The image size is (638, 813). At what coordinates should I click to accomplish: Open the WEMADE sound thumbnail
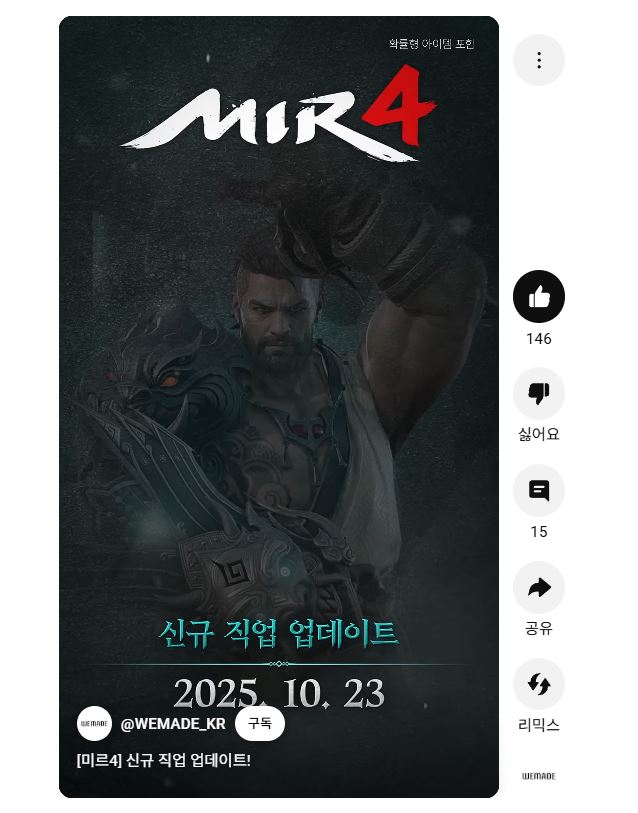point(538,775)
